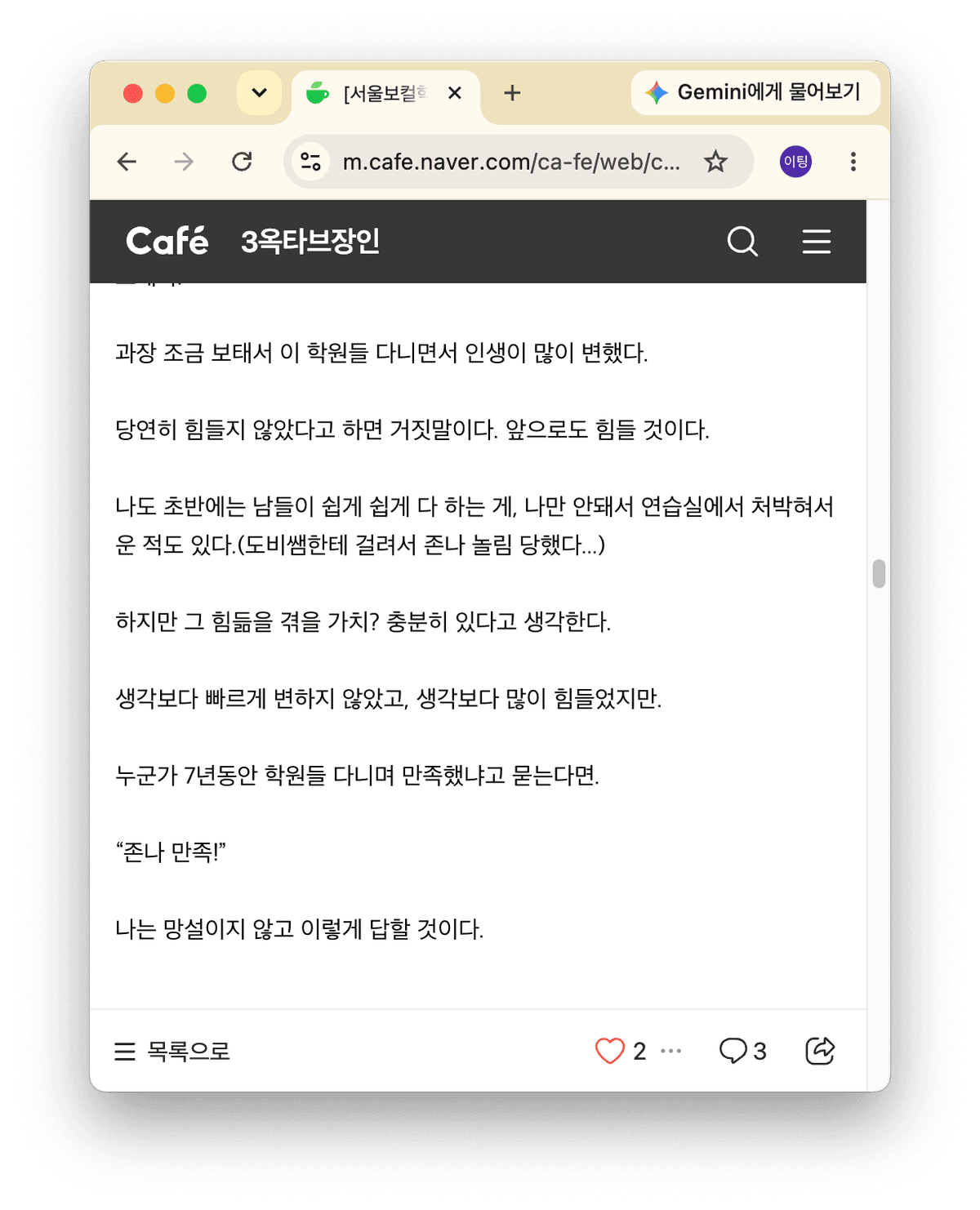Like this post with the heart

pos(609,1051)
